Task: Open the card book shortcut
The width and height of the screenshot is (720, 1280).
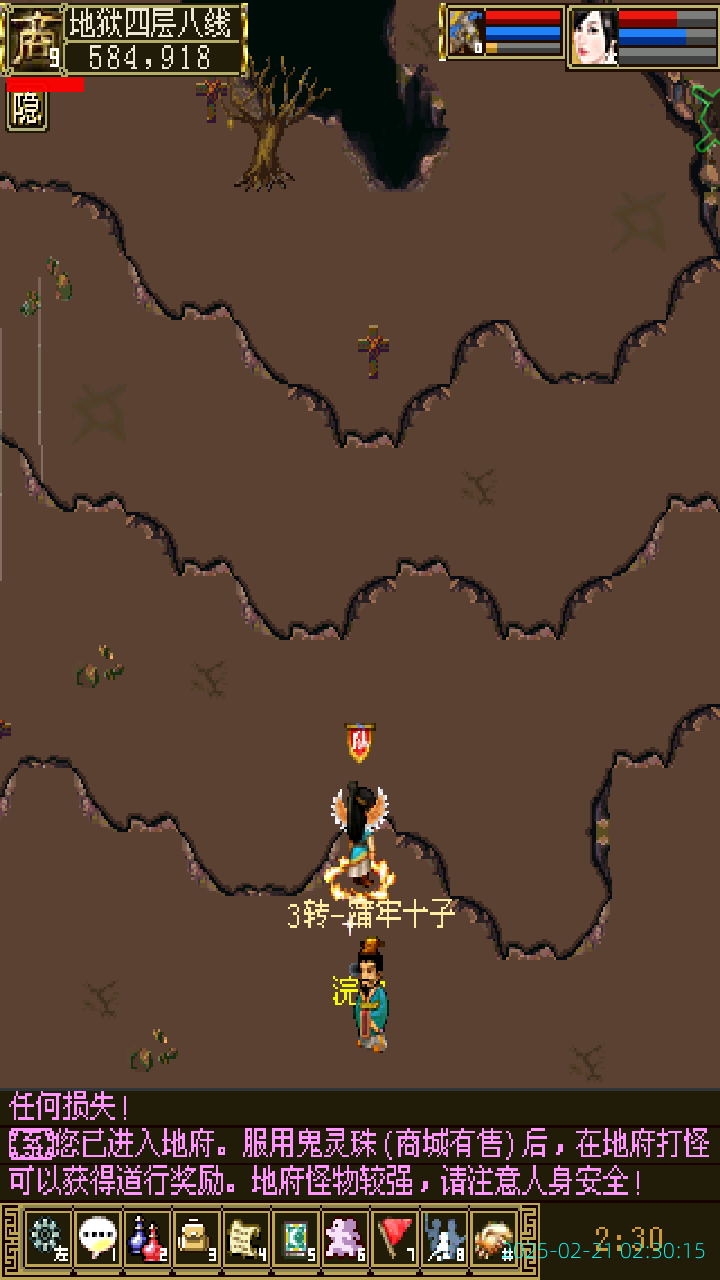Action: pos(296,1239)
